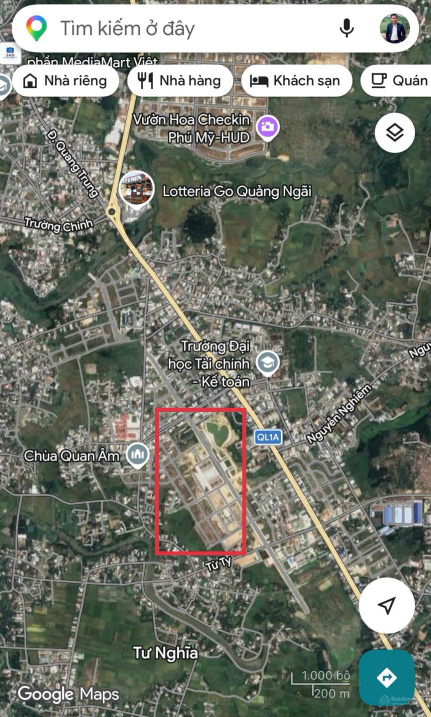Open the Lotteria Go Quảng Ngãi marker

tap(137, 191)
